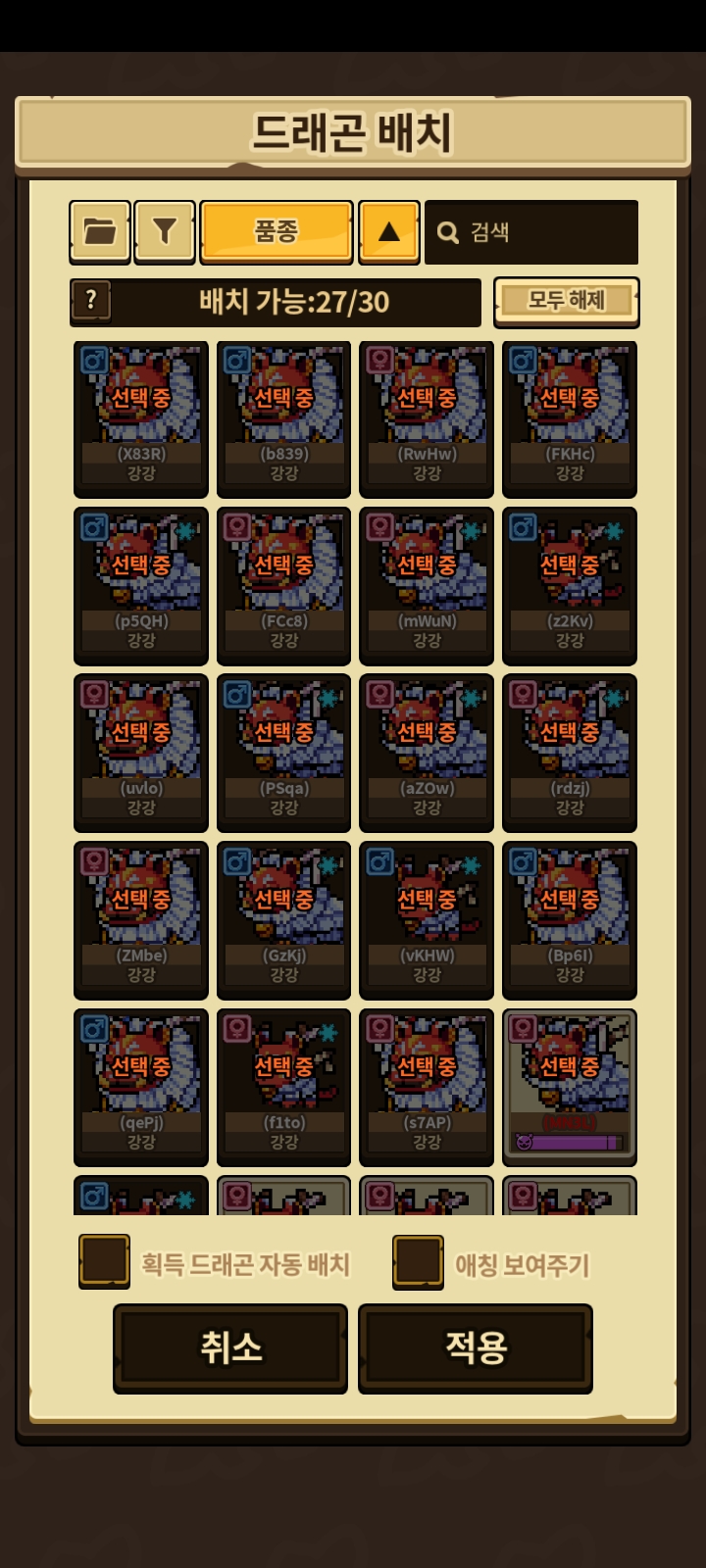706x1568 pixels.
Task: Toggle the sort order arrow
Action: click(x=389, y=232)
